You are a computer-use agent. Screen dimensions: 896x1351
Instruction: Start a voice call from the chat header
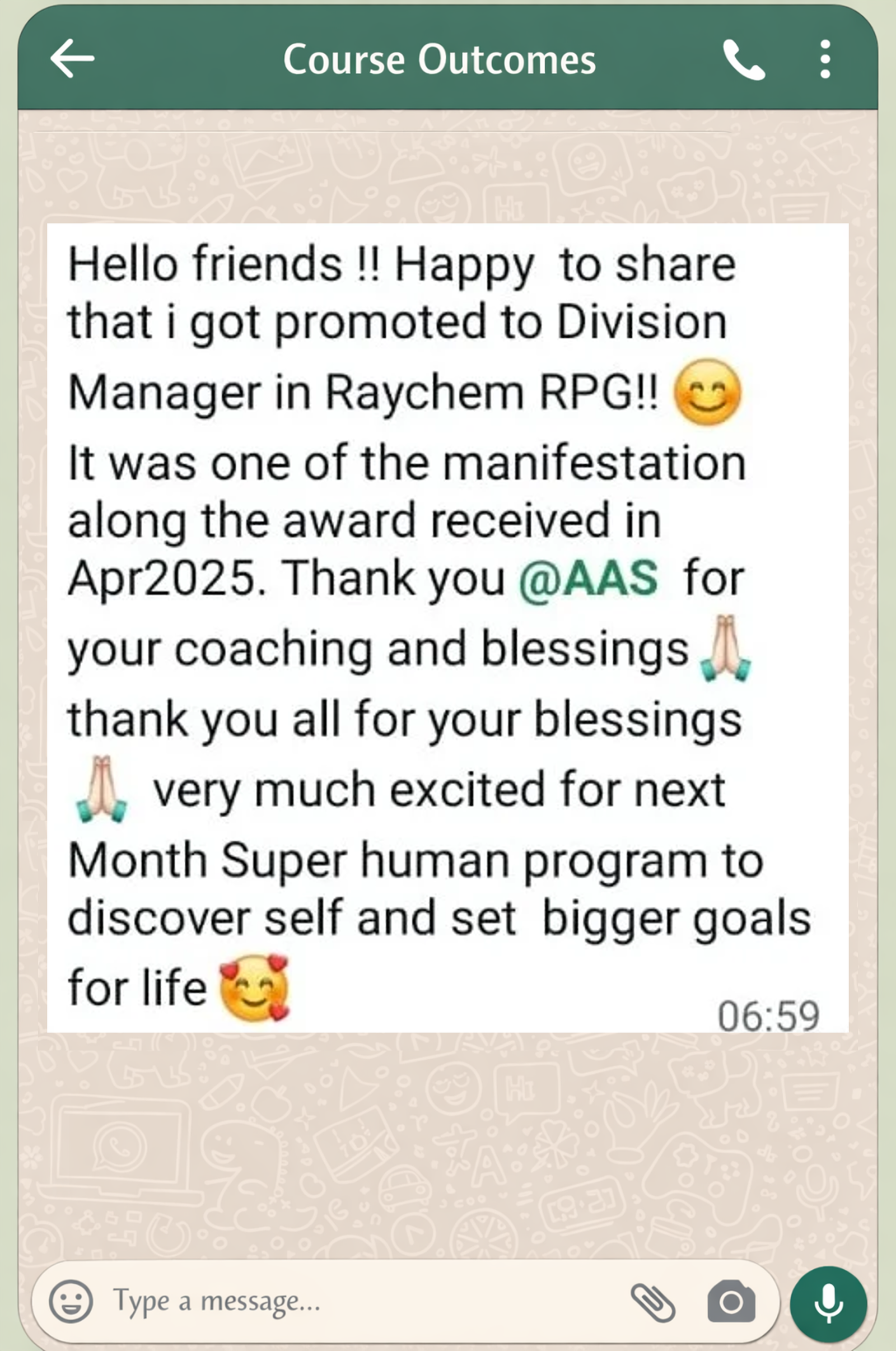pos(744,59)
